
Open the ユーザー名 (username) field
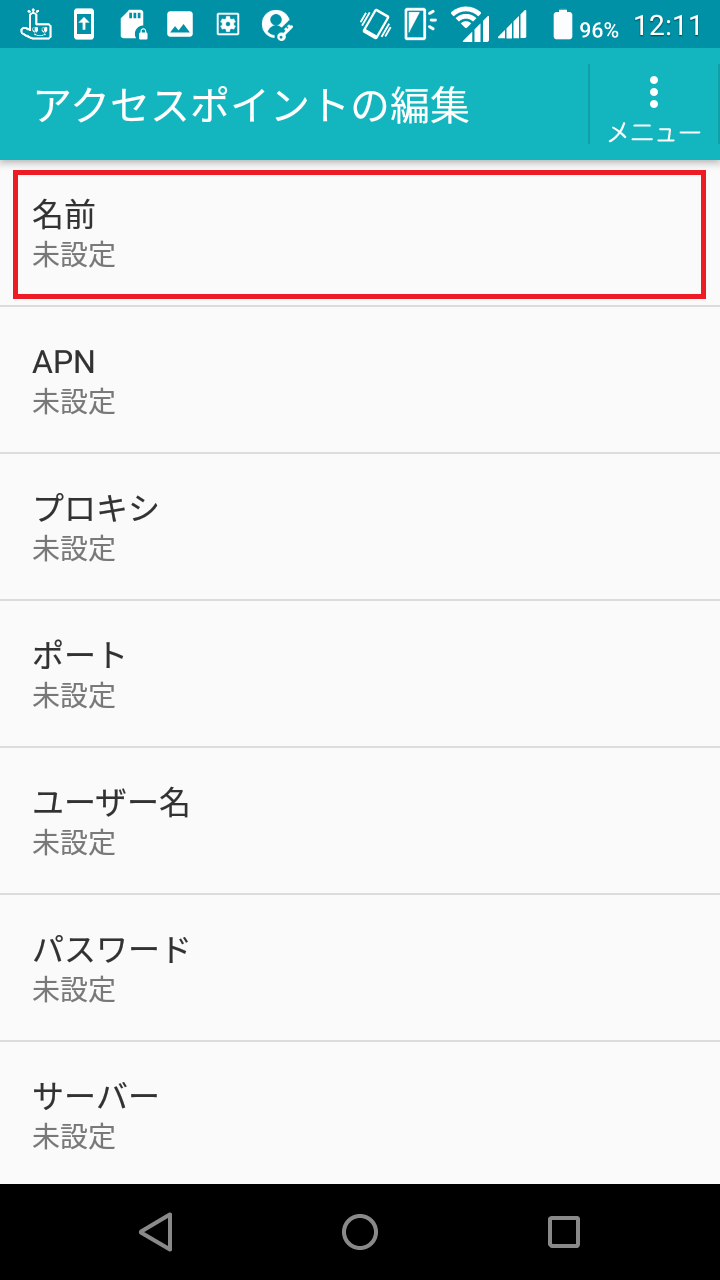pos(360,820)
